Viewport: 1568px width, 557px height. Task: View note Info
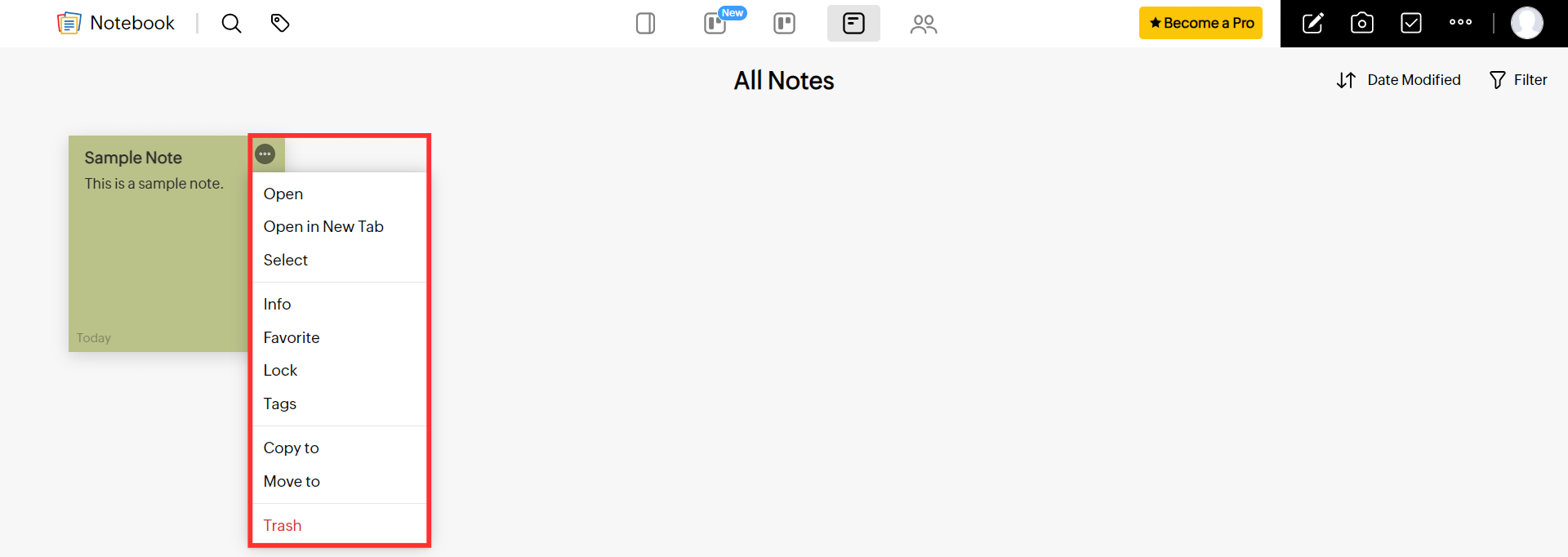(x=278, y=305)
